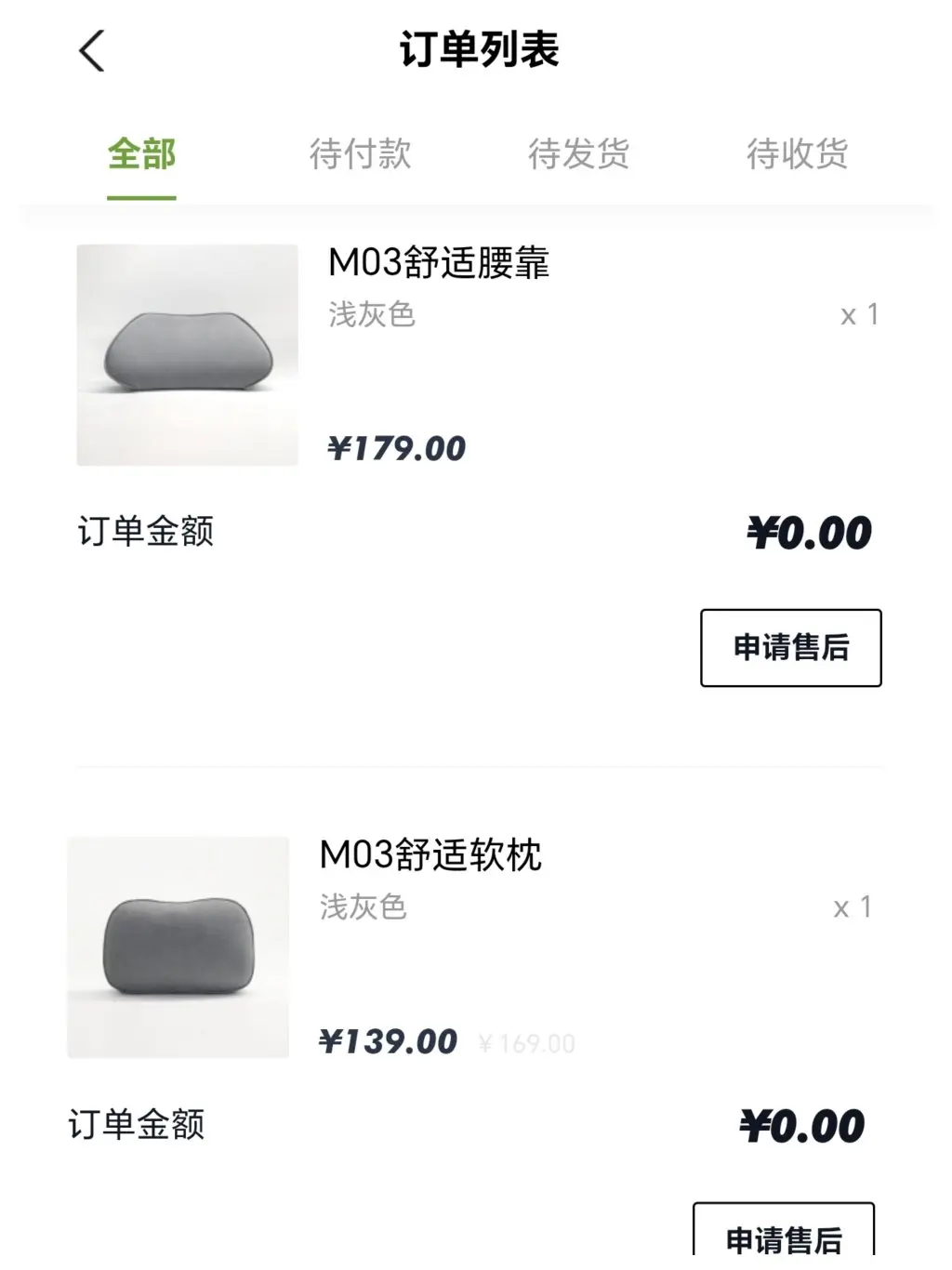Select the 全部 tab

click(x=141, y=154)
